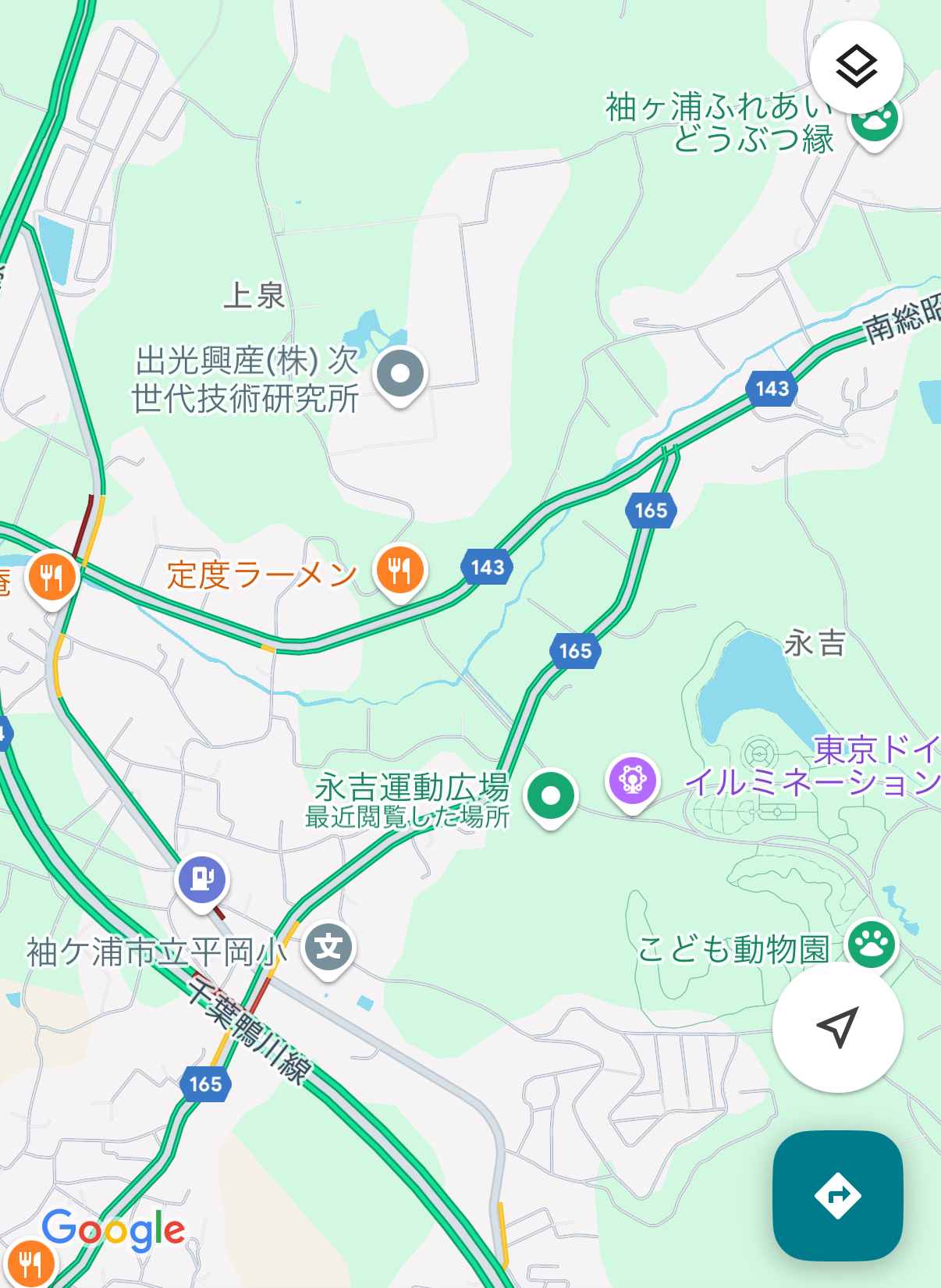Select the 東京ドイツ村 illumination pin
The image size is (941, 1288).
pyautogui.click(x=632, y=780)
